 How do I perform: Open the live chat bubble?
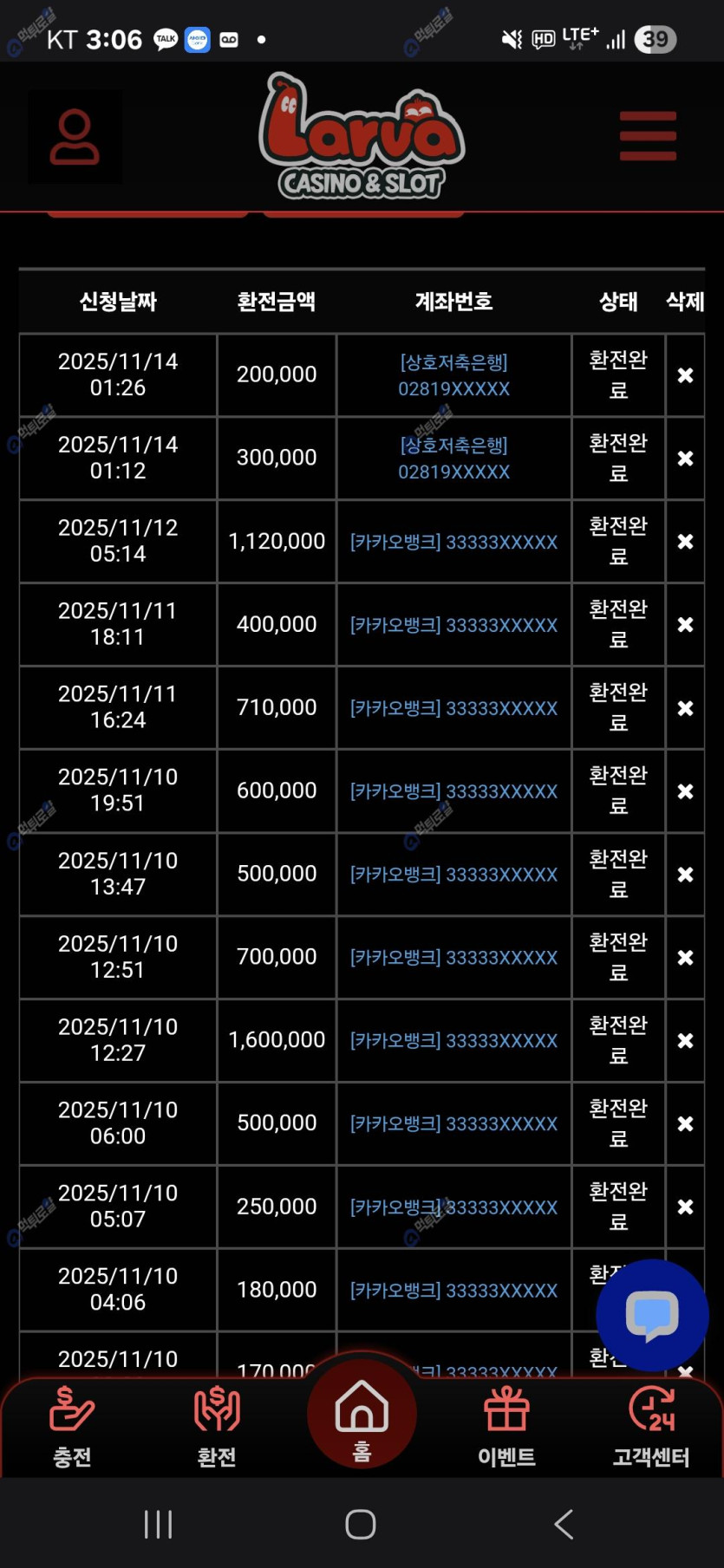pos(652,1315)
